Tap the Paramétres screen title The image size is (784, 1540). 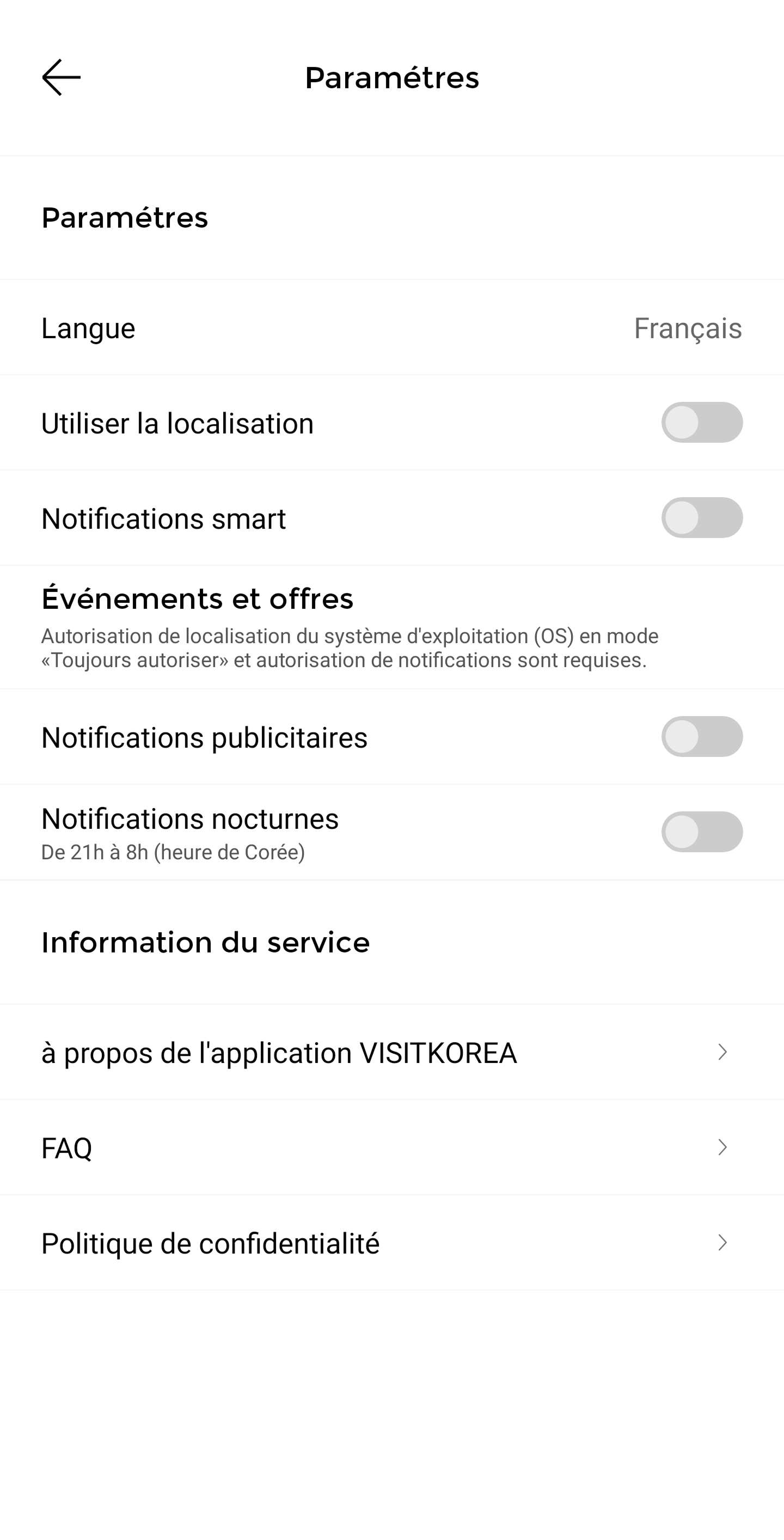pos(392,77)
